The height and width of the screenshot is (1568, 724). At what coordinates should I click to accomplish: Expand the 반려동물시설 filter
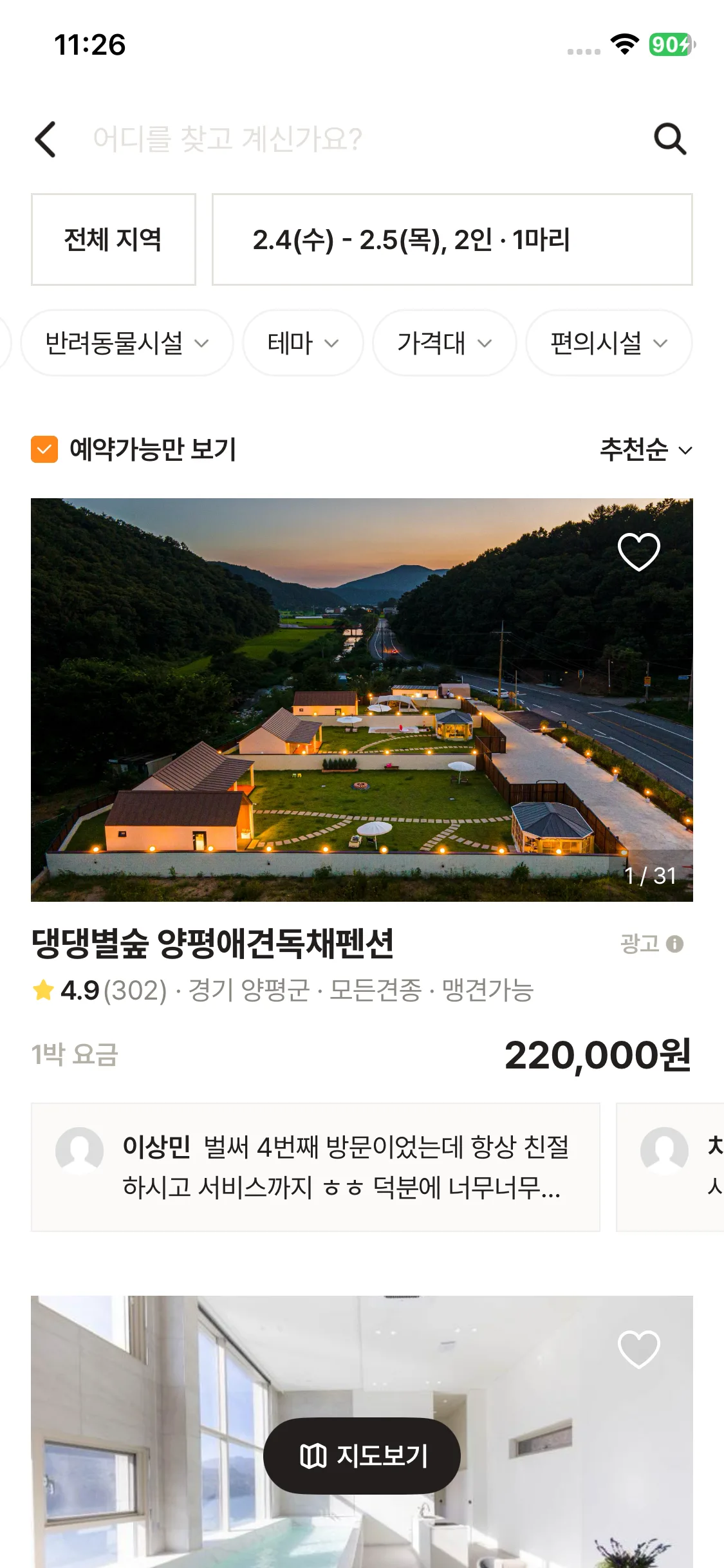point(127,343)
